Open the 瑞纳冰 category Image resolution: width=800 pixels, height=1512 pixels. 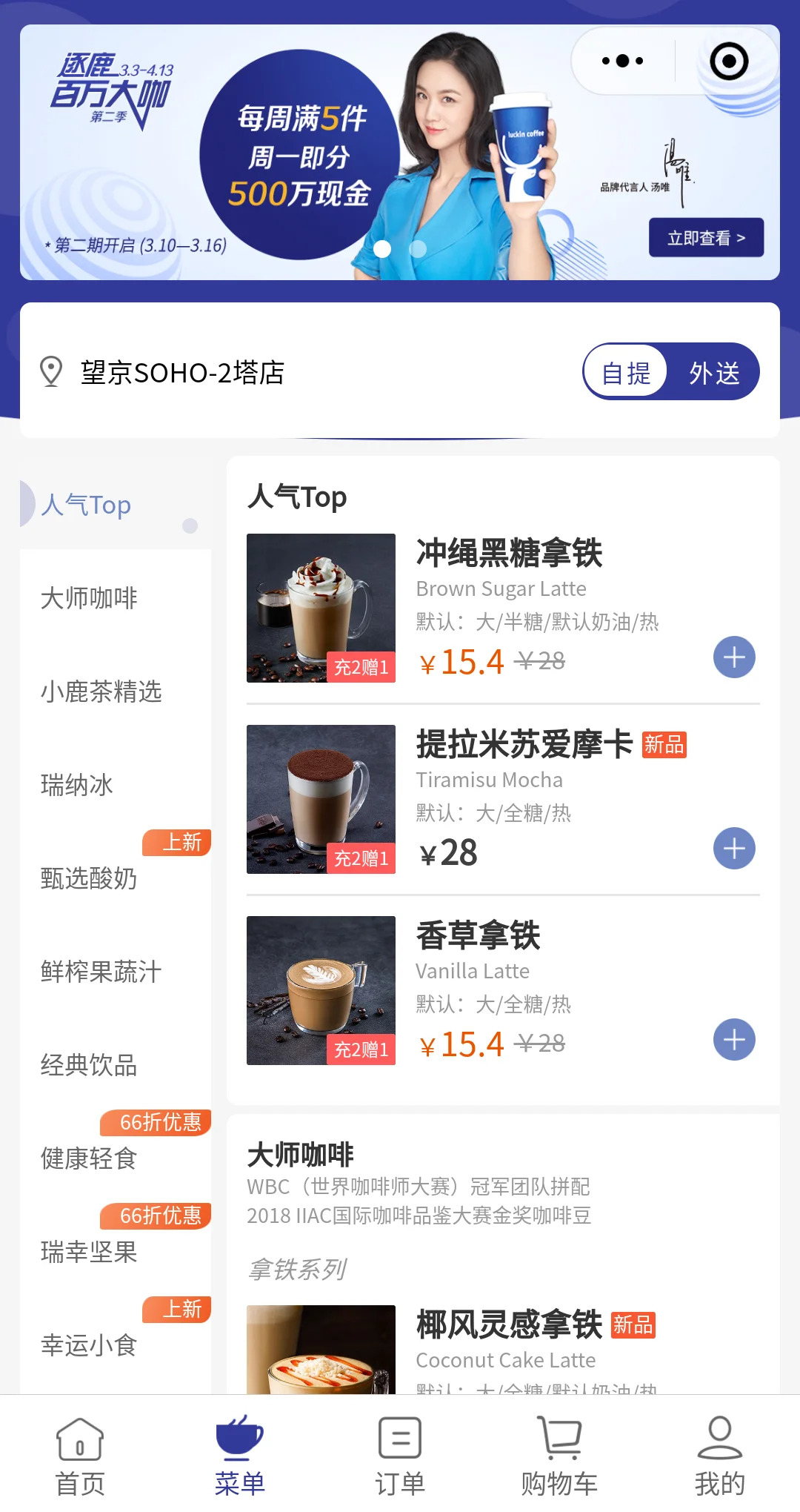(77, 785)
